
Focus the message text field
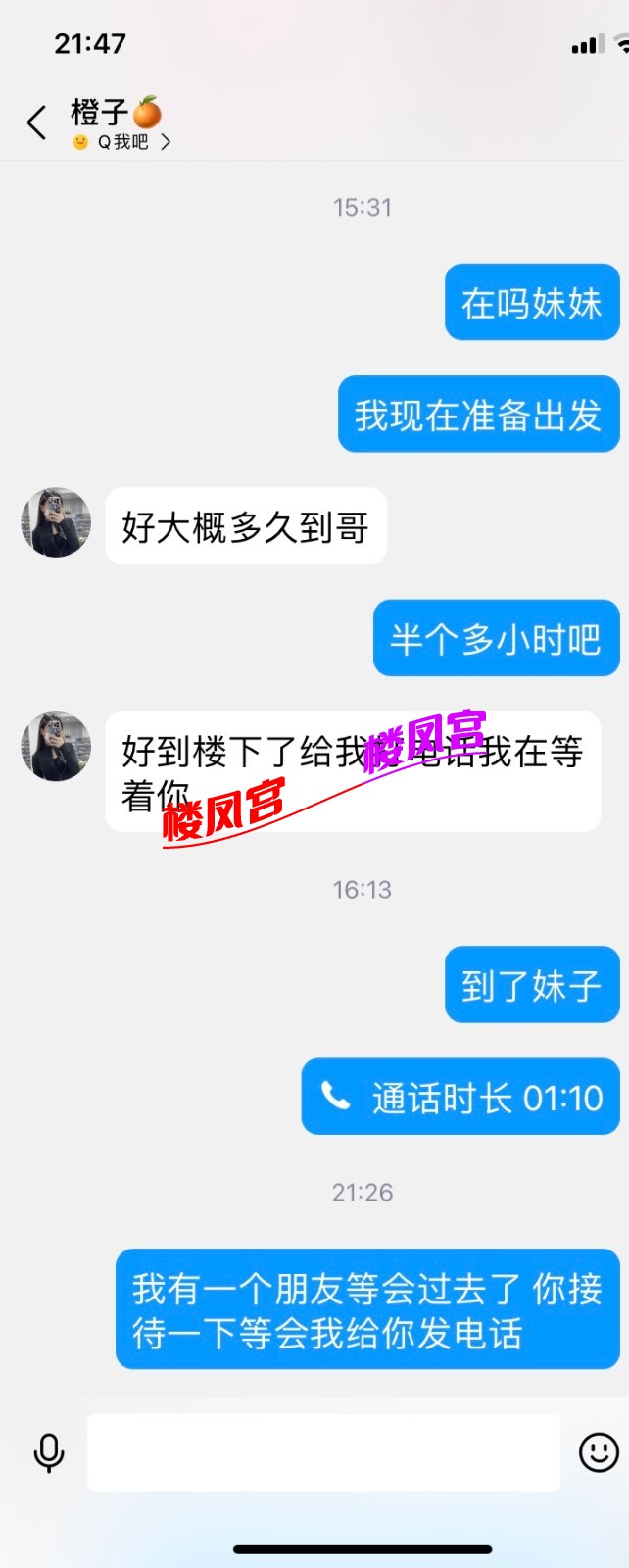323,1452
